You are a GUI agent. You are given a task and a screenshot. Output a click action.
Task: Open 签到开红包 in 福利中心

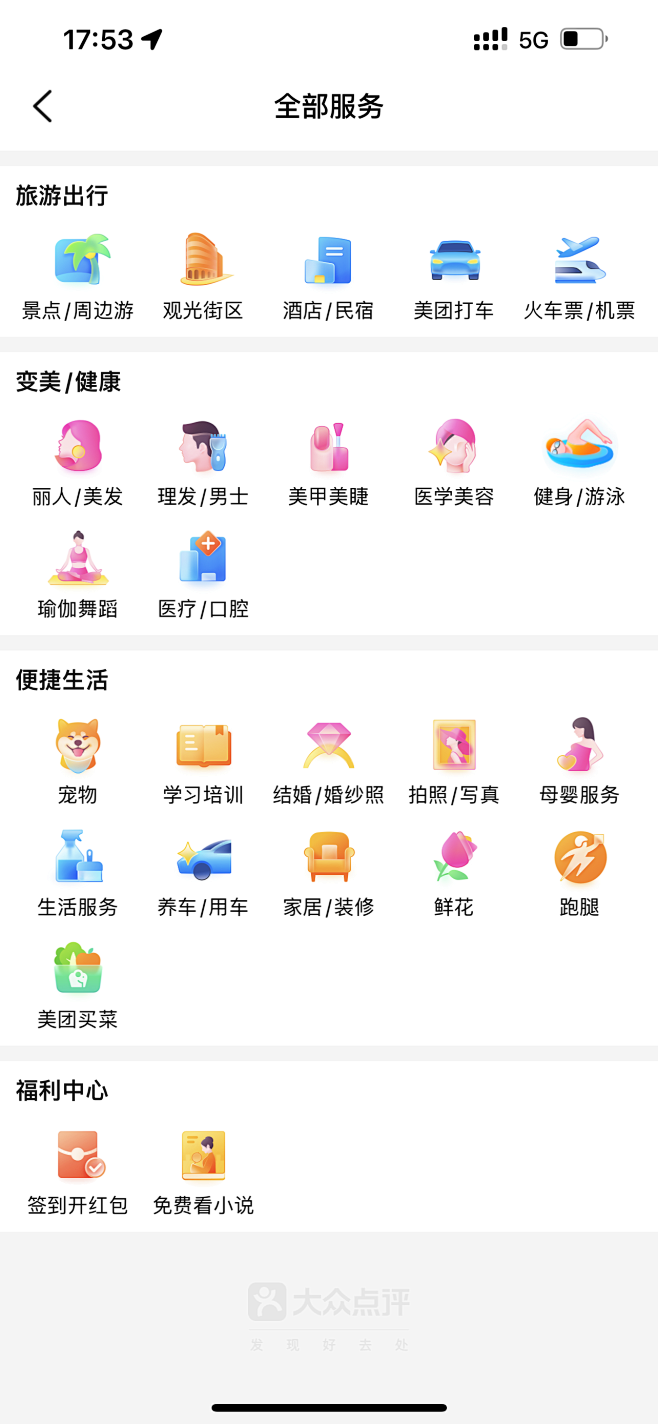pyautogui.click(x=78, y=1173)
